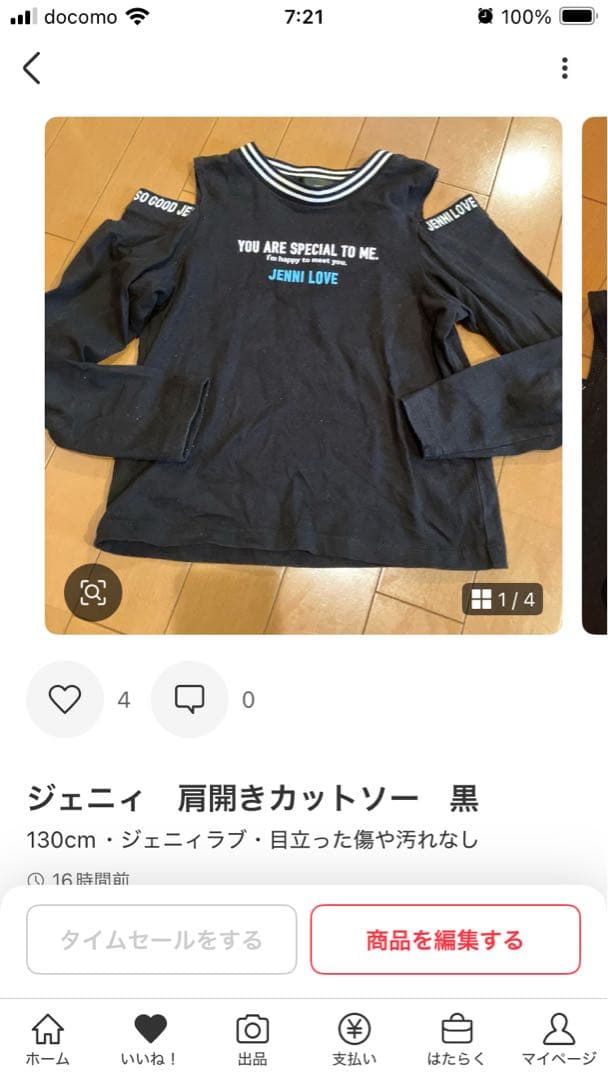The width and height of the screenshot is (608, 1080).
Task: Go to the 支払い tab
Action: click(x=354, y=1039)
